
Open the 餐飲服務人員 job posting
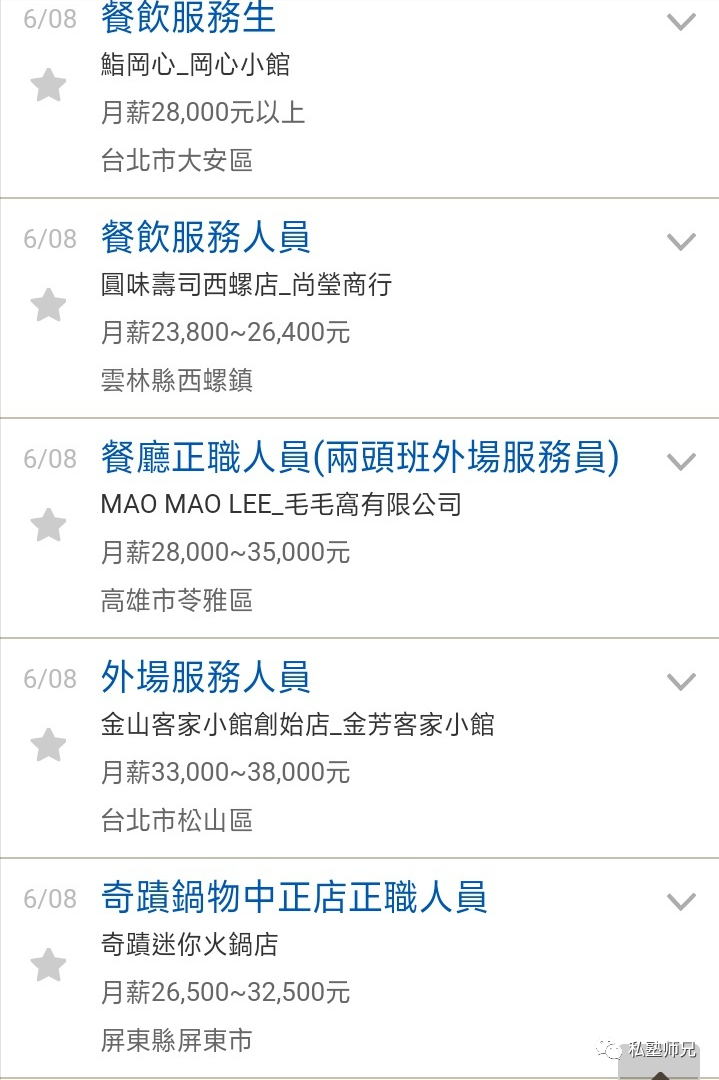(x=205, y=238)
